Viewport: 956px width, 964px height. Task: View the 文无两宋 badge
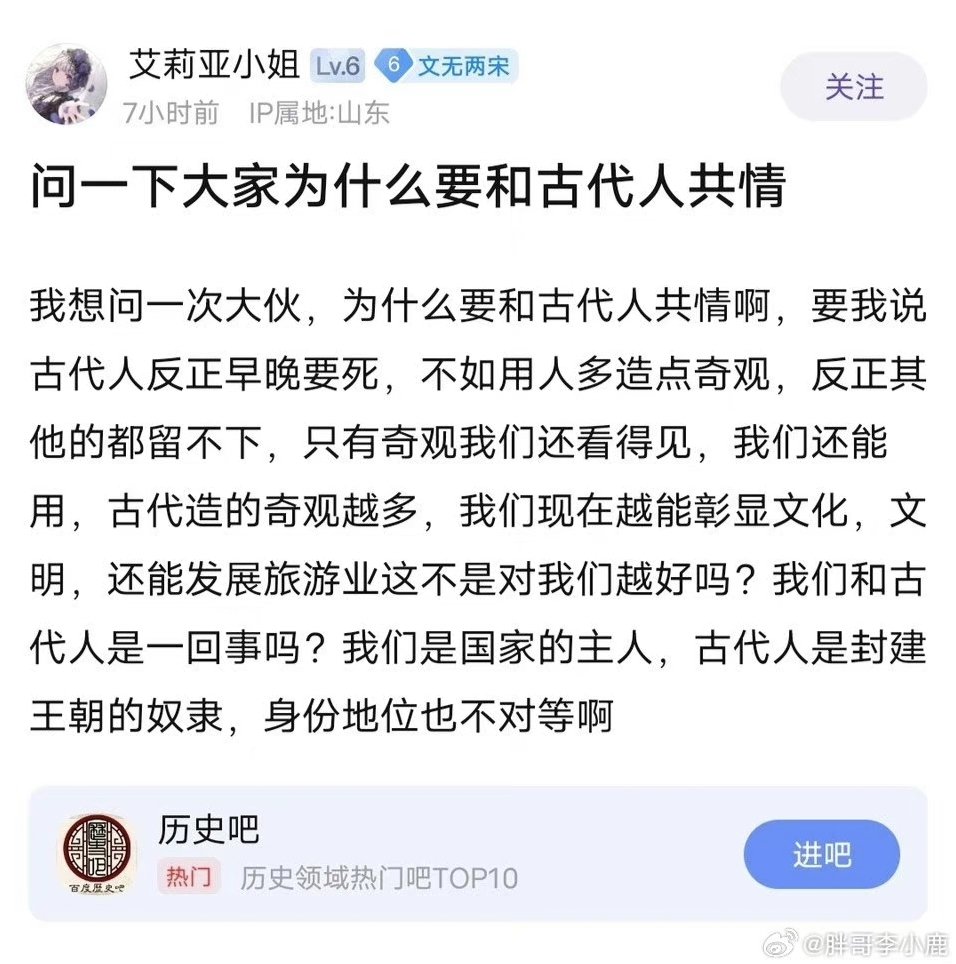pyautogui.click(x=447, y=66)
